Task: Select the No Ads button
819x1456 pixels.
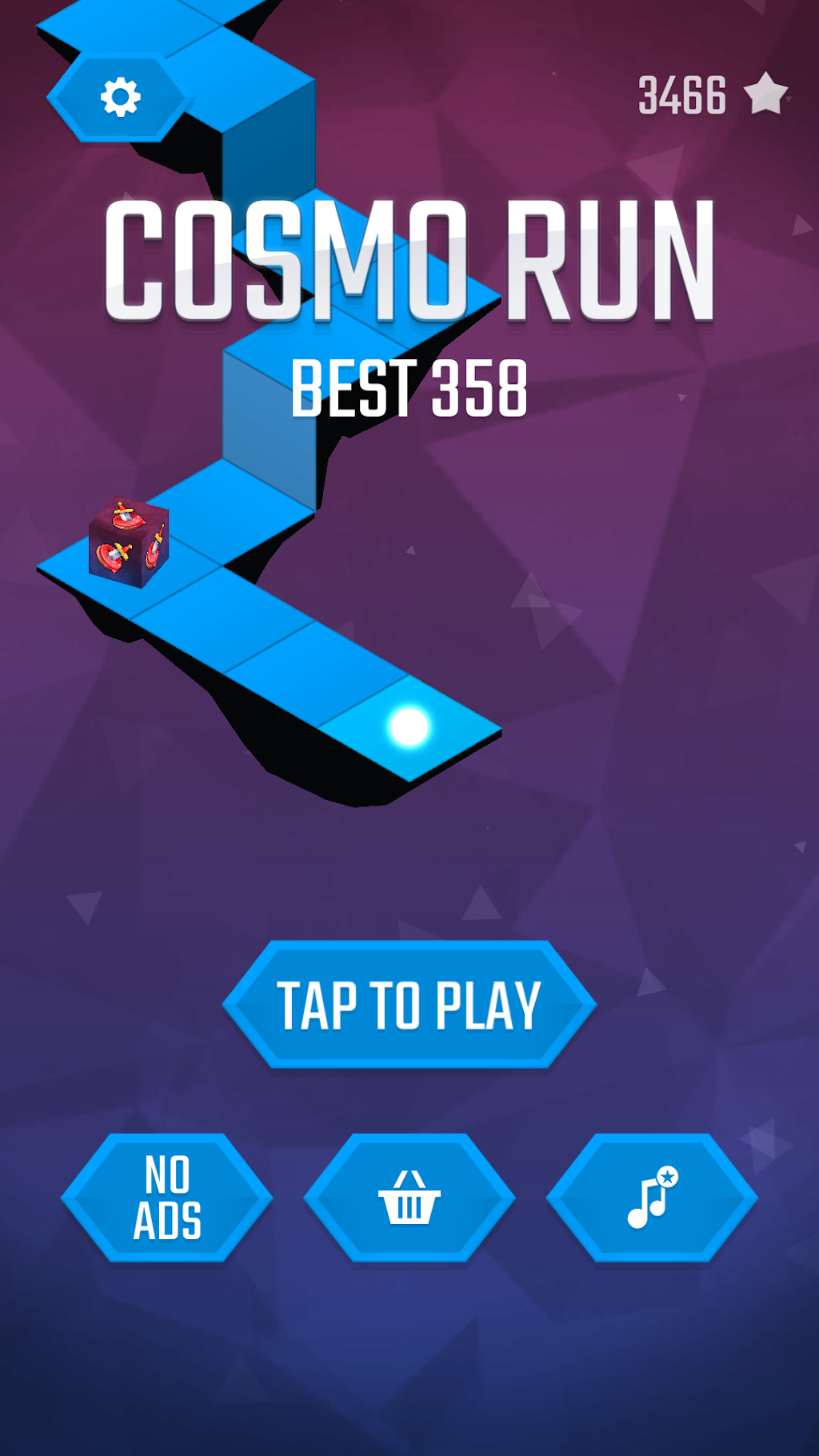Action: coord(167,1198)
